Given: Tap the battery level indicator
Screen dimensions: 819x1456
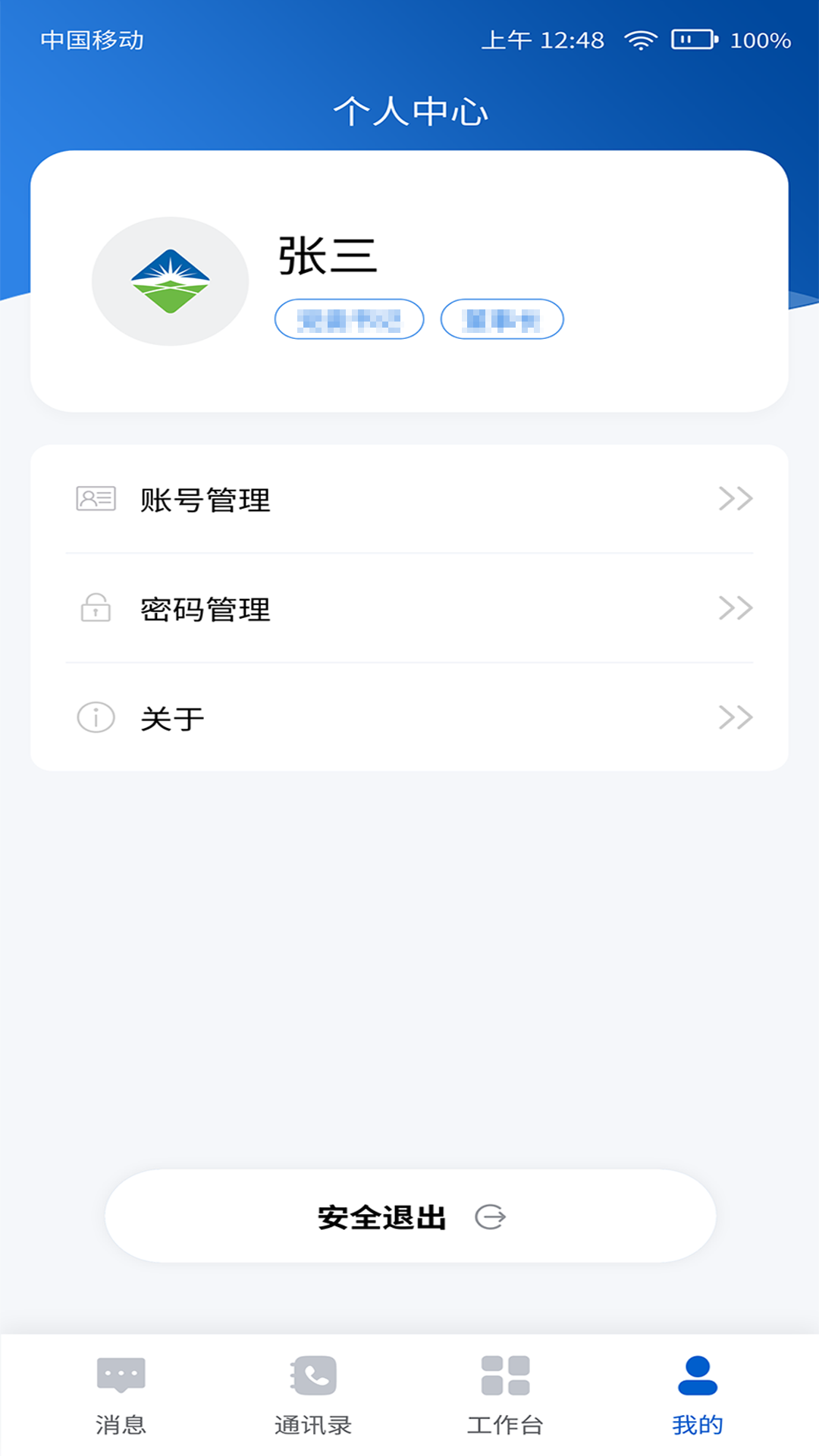Looking at the screenshot, I should 693,39.
